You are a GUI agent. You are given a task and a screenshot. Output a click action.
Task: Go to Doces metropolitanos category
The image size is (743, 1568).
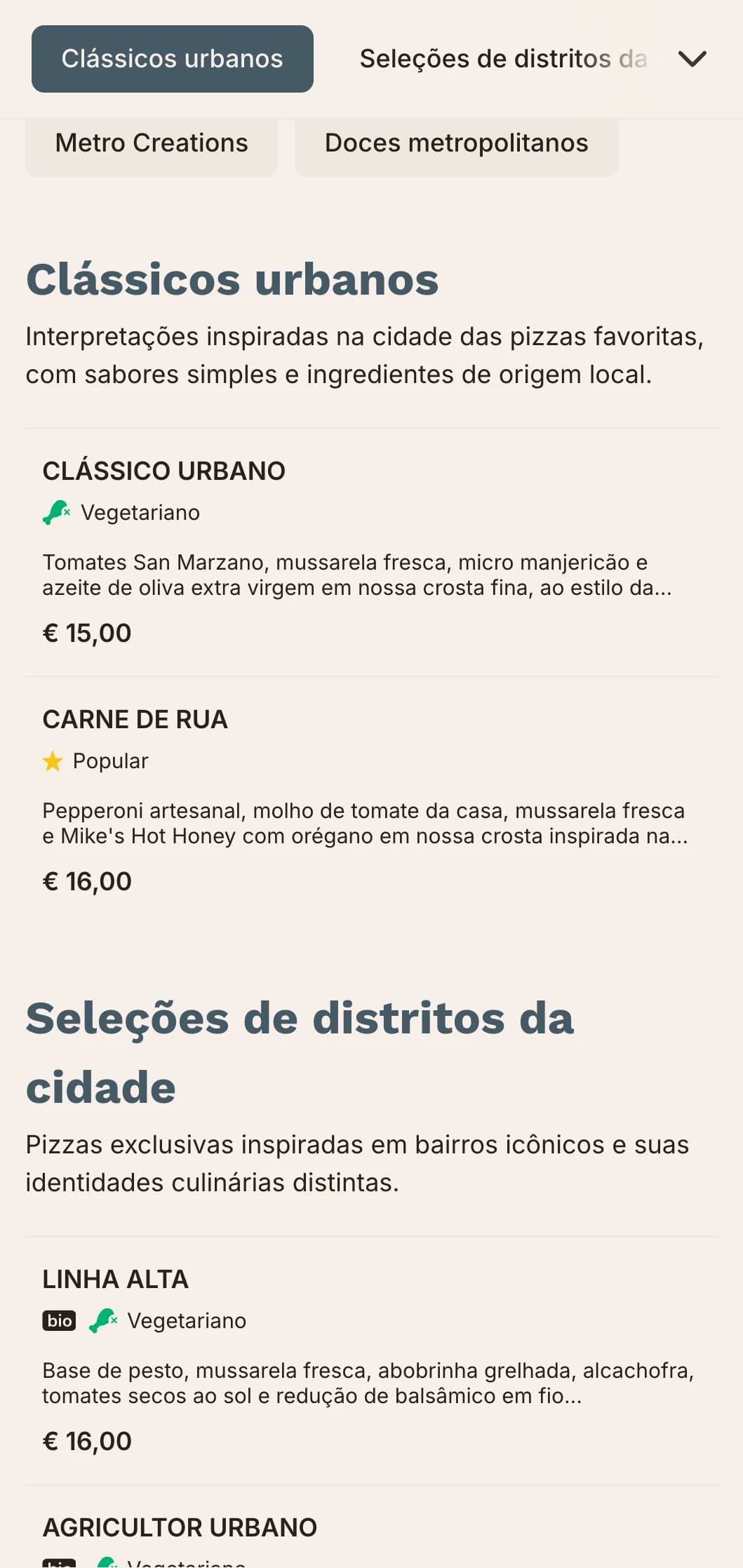click(x=456, y=144)
